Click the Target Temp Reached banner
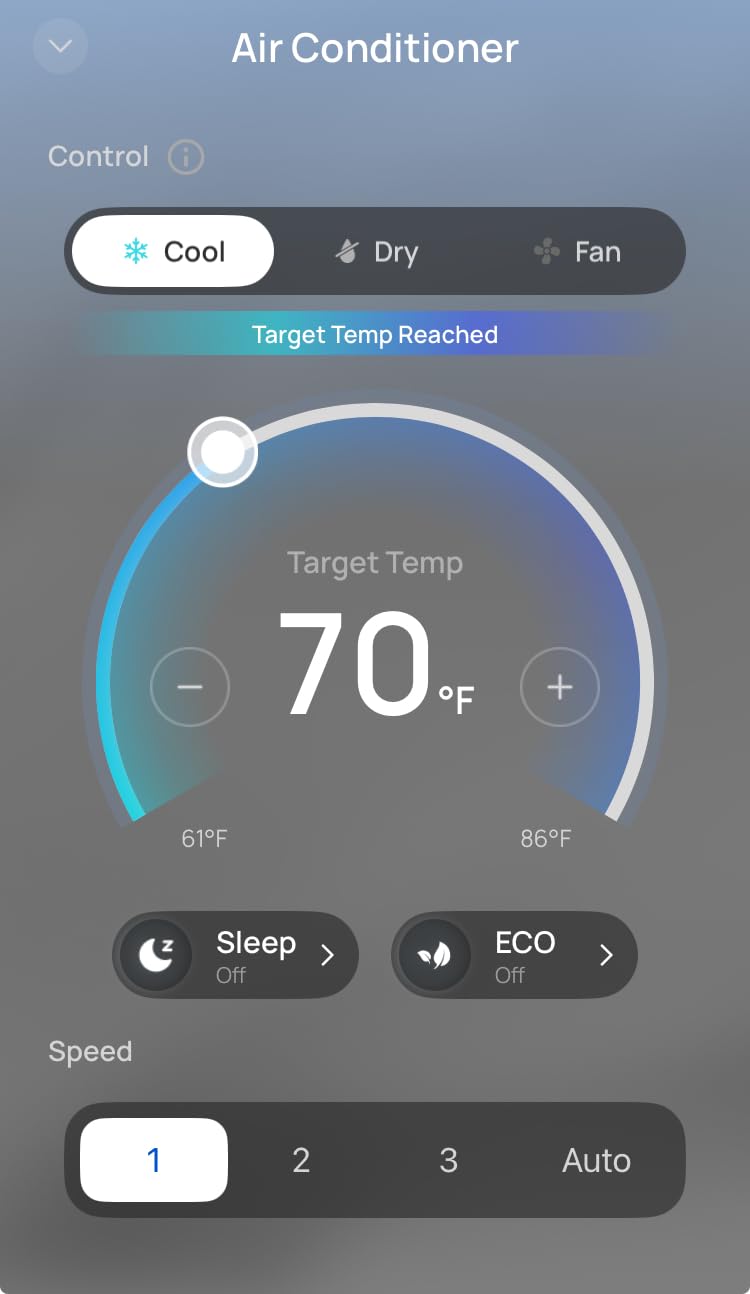Screen dimensions: 750x1294 (x=375, y=334)
